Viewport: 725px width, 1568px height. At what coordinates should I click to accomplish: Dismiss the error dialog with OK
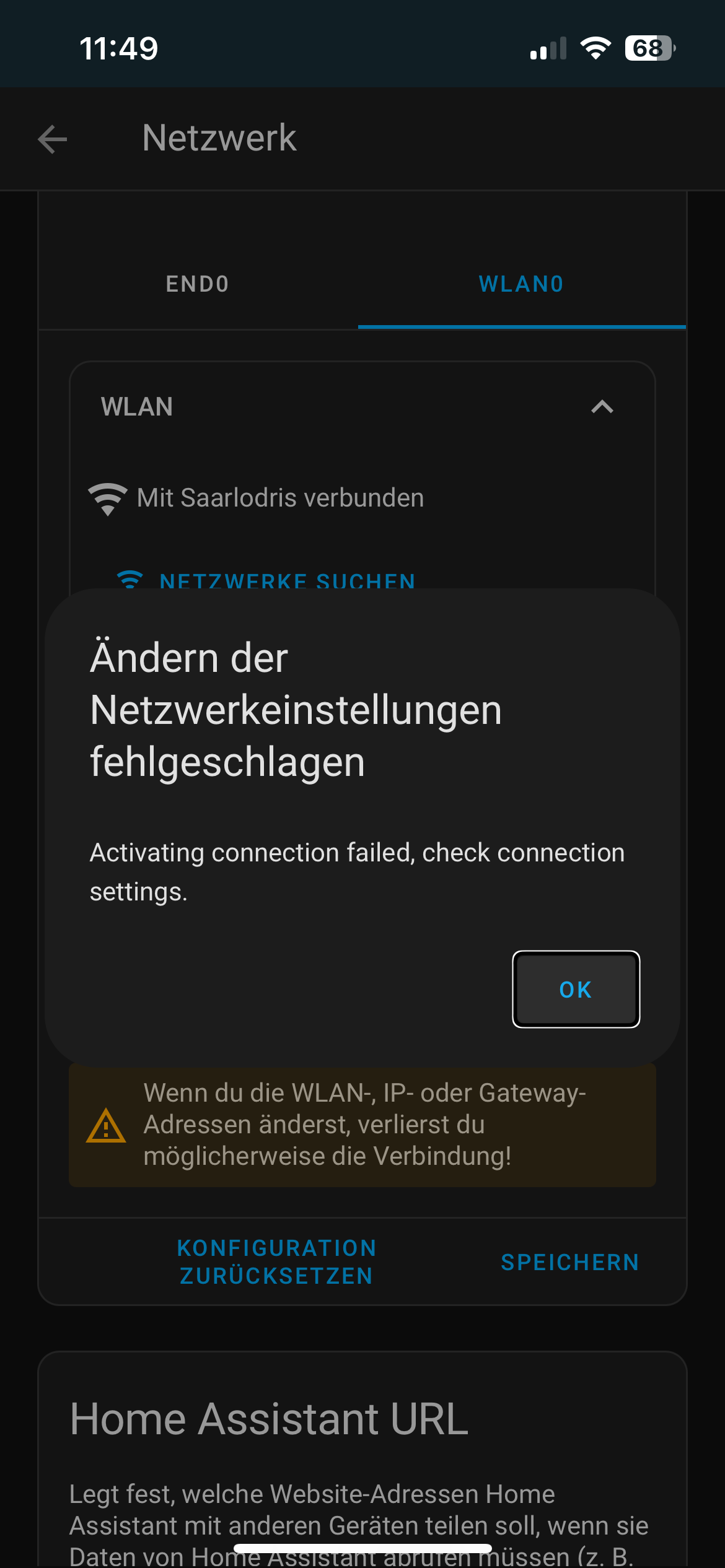point(576,989)
